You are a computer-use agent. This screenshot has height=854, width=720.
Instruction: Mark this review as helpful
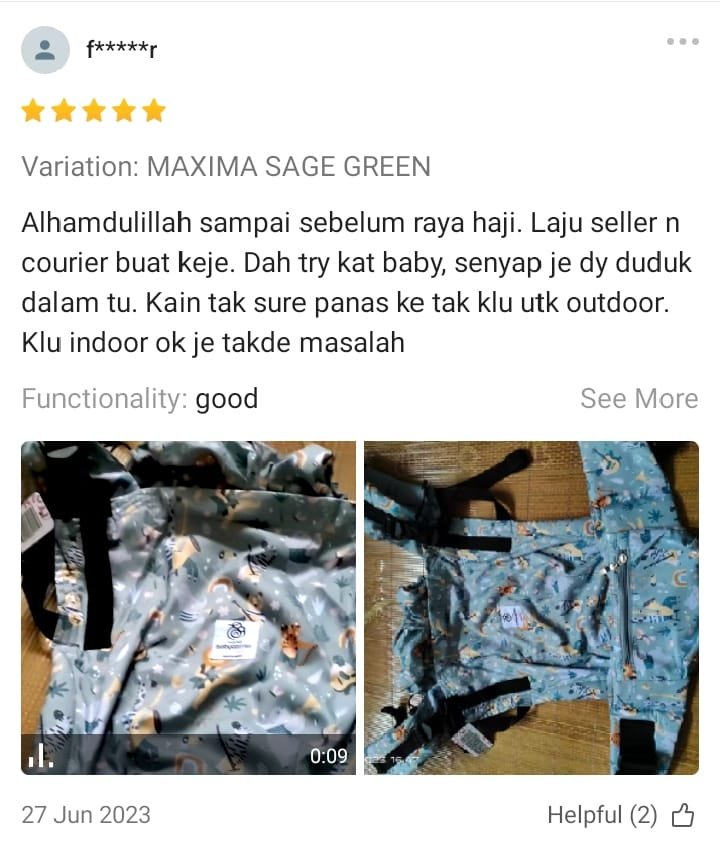(683, 815)
